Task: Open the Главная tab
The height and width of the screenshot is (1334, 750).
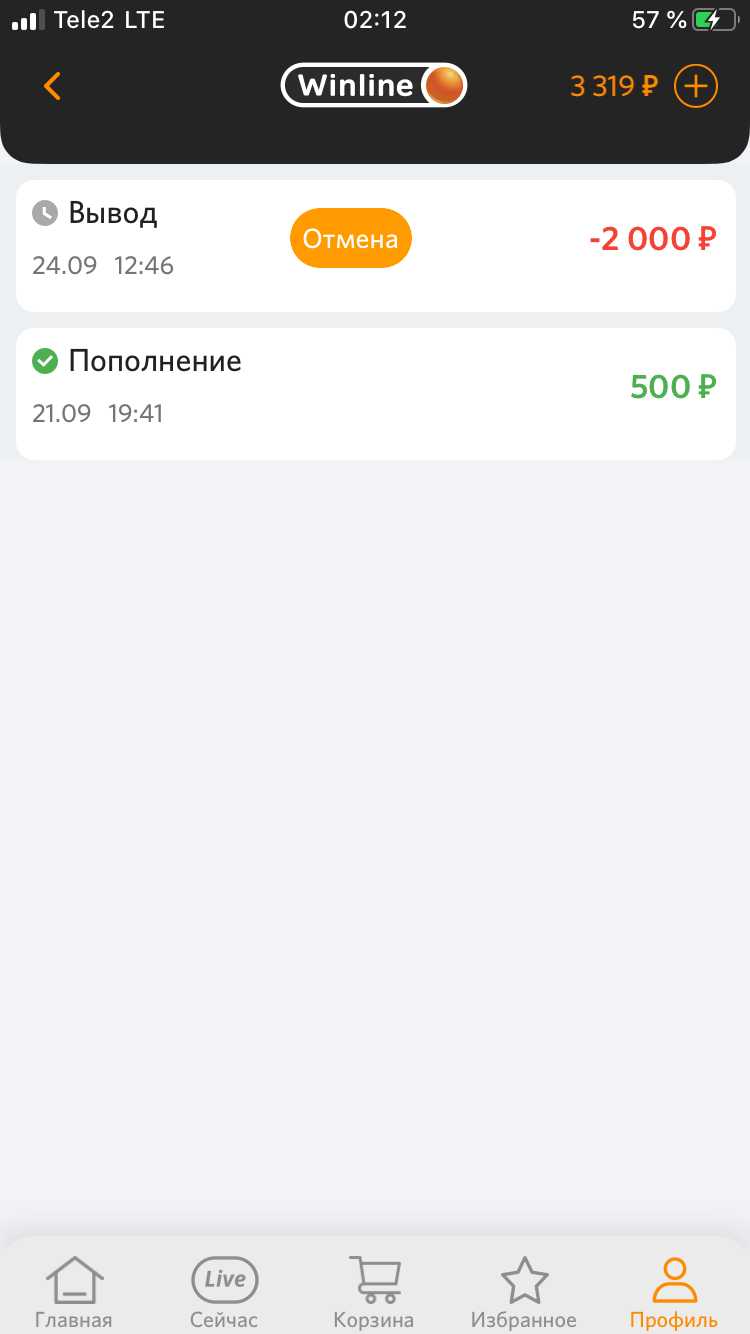Action: coord(74,1293)
